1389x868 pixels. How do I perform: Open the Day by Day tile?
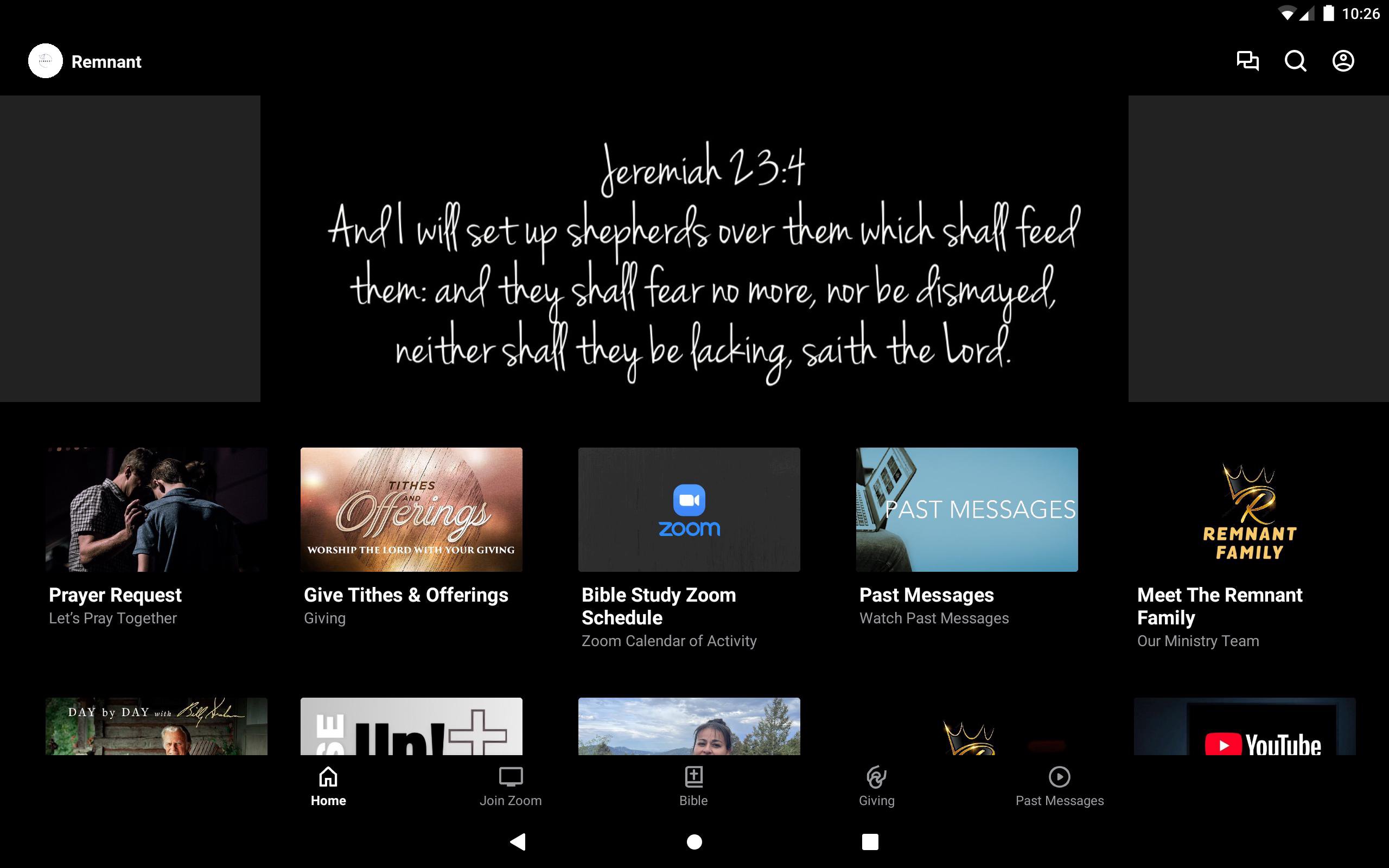(156, 726)
